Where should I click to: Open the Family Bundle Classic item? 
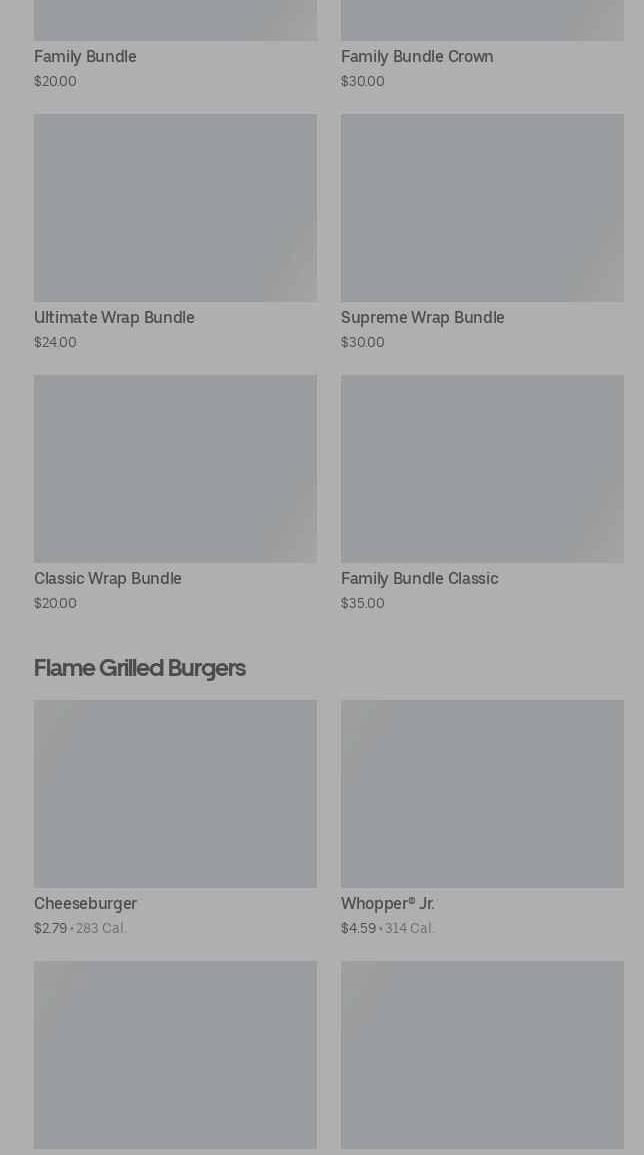coord(482,469)
